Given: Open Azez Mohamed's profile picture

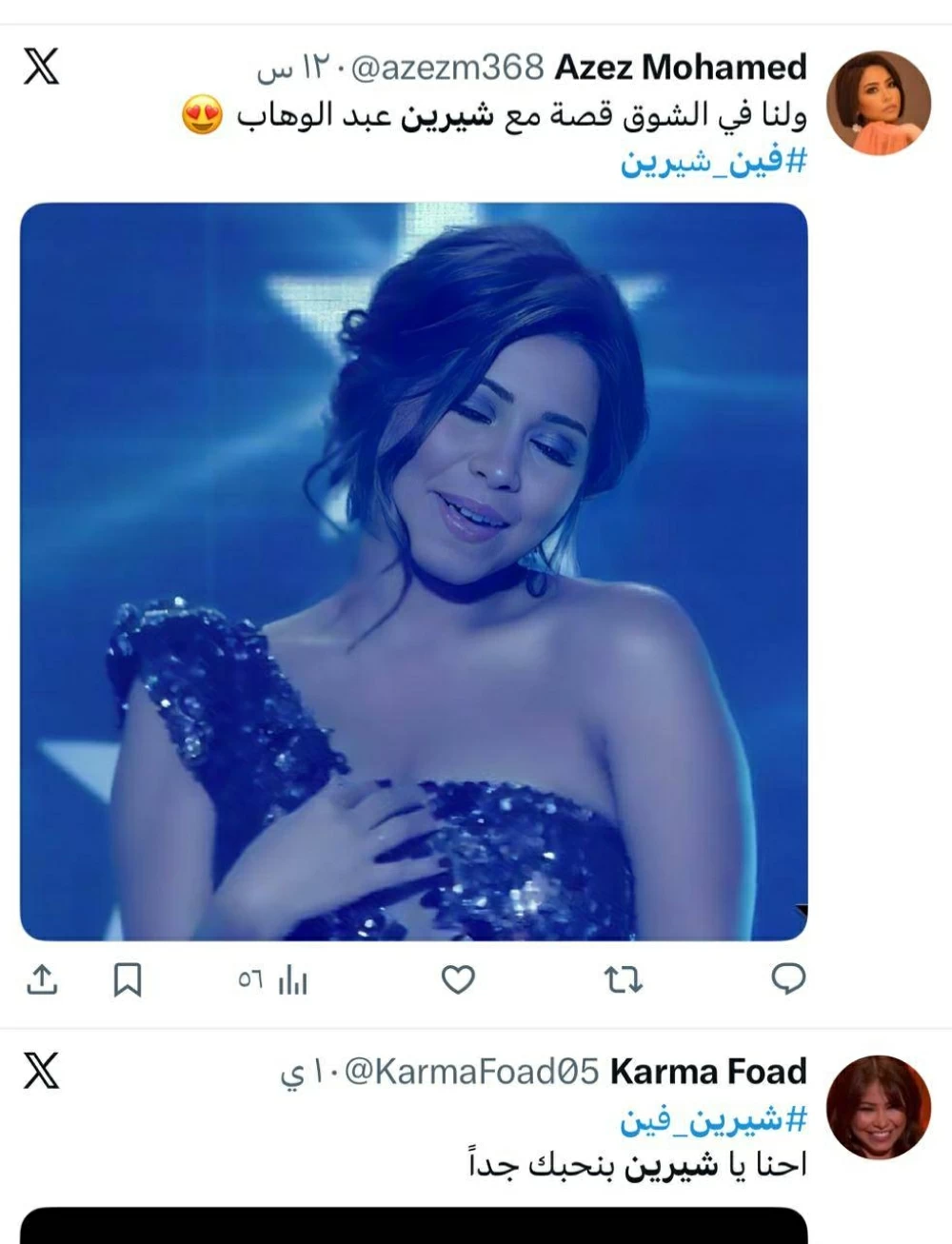Looking at the screenshot, I should pyautogui.click(x=878, y=103).
